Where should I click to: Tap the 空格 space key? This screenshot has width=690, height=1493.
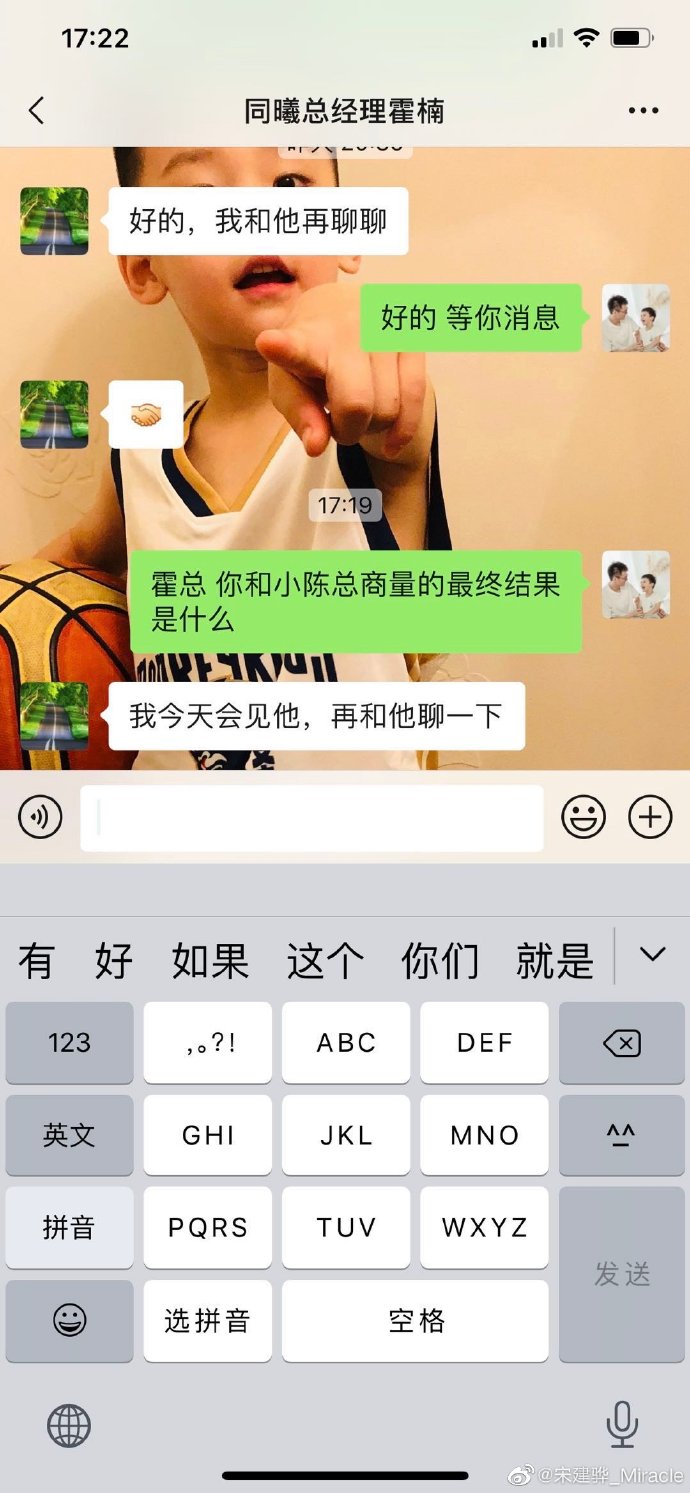click(x=415, y=1321)
